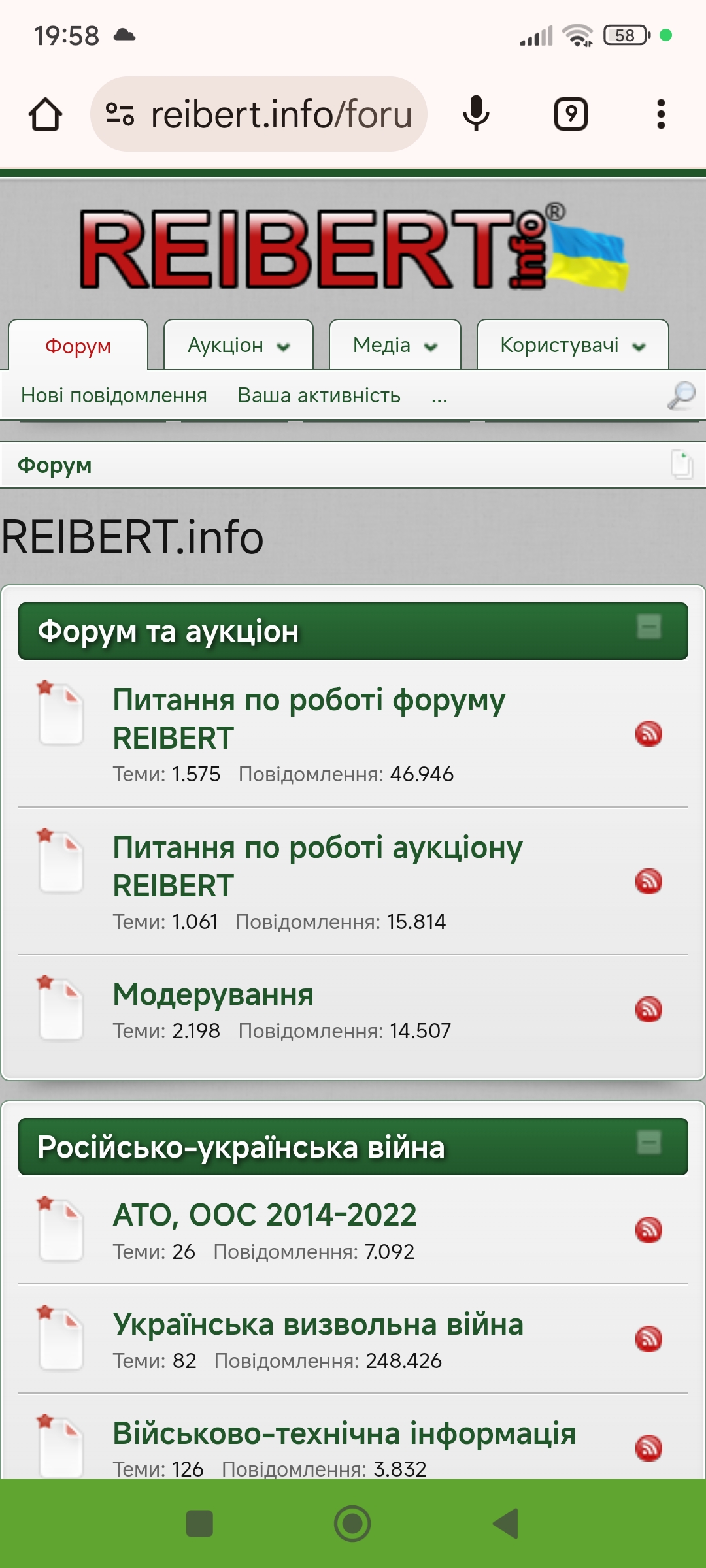
Task: Open the forum search magnifier
Action: (x=681, y=395)
